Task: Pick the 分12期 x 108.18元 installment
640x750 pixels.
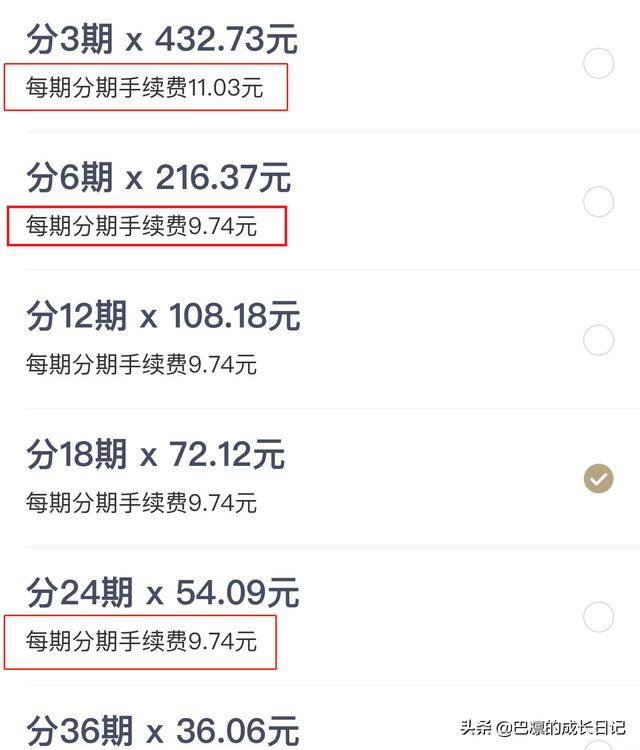Action: [x=598, y=340]
